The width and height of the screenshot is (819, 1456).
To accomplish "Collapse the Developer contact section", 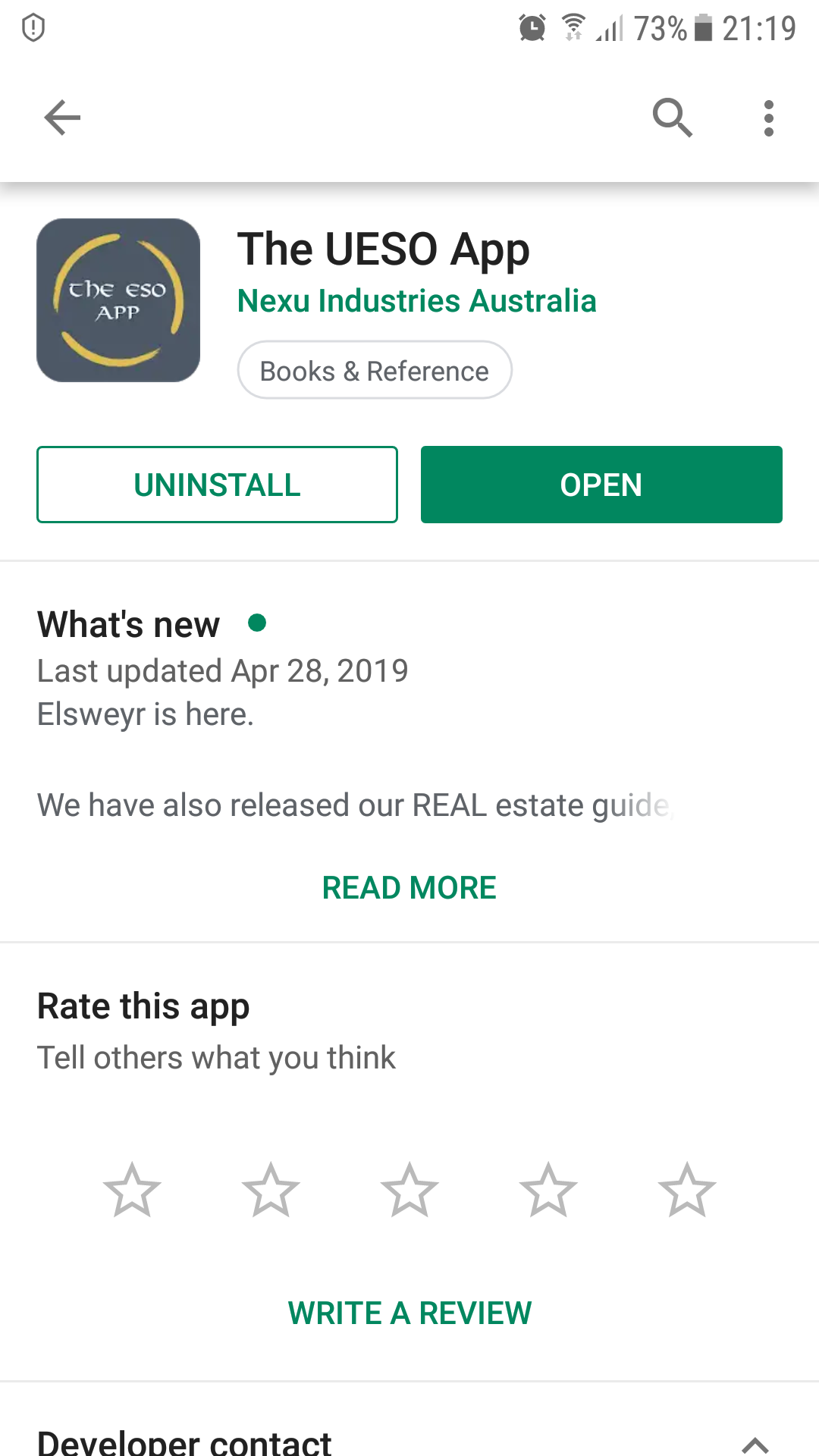I will [x=755, y=1444].
